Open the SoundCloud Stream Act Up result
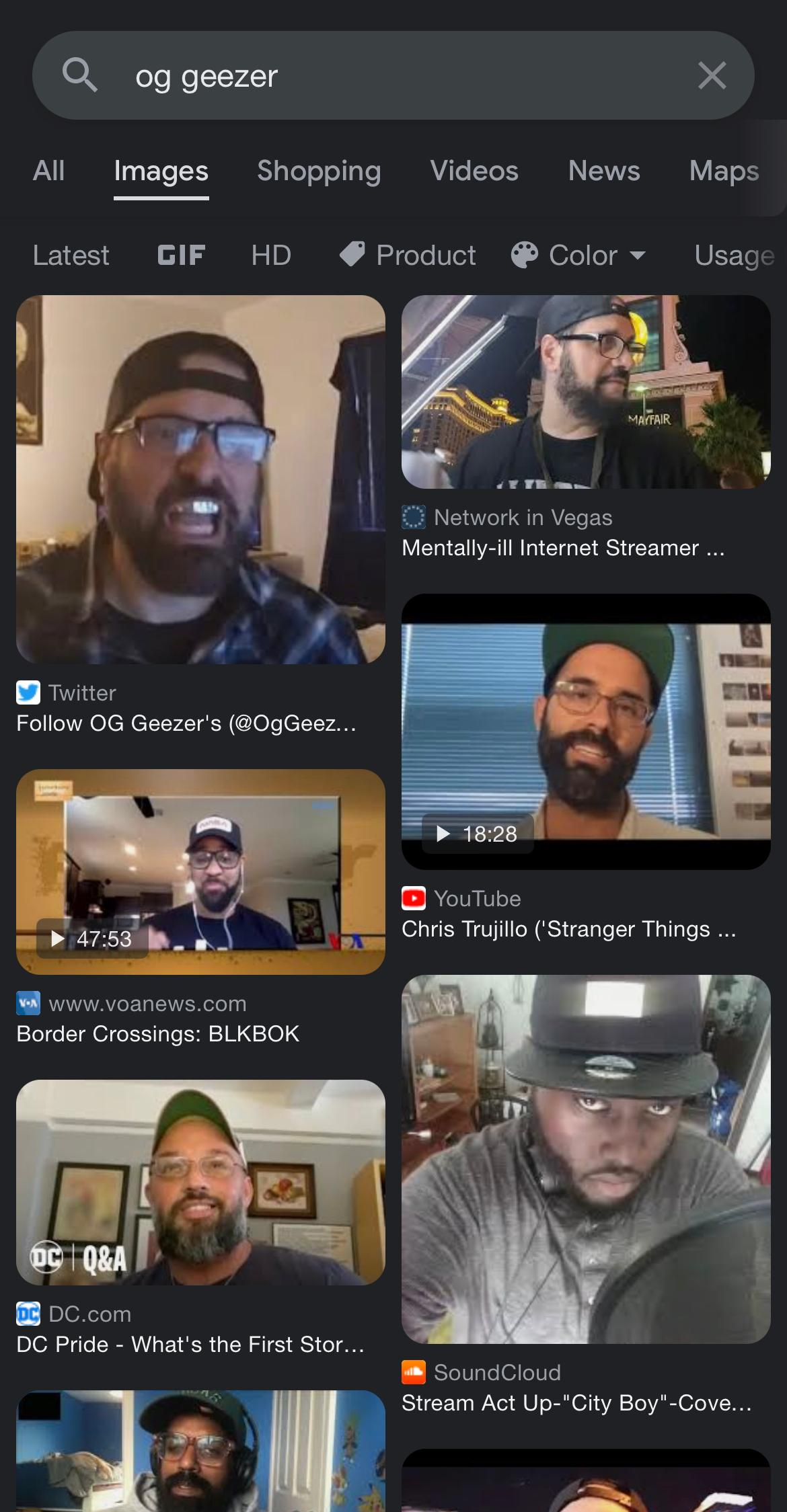Screen dimensions: 787x1512 pos(586,1159)
